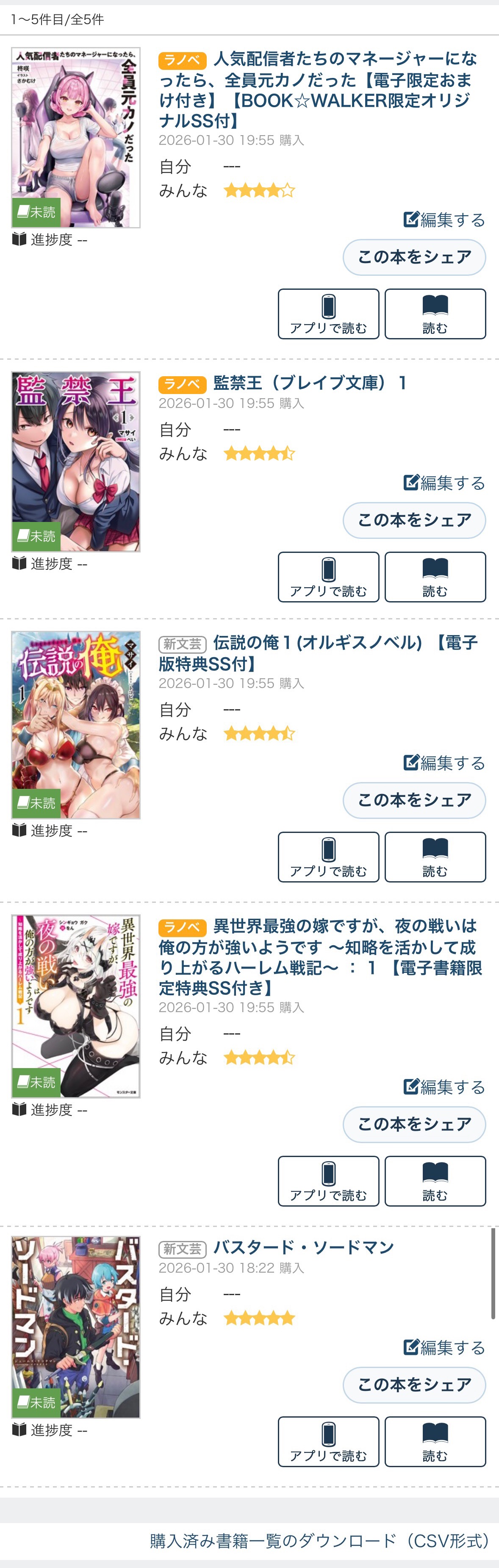Tap アプリで読む for 伝説の俺1
The height and width of the screenshot is (1568, 499).
tap(329, 857)
